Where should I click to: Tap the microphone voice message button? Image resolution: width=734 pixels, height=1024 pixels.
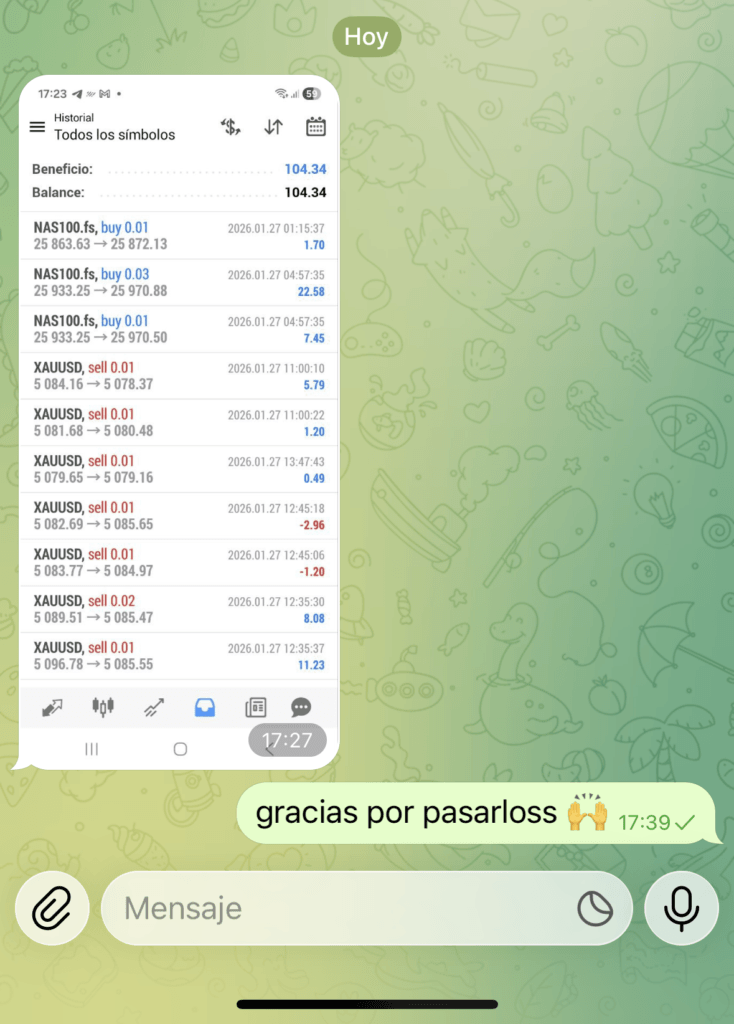pos(682,908)
